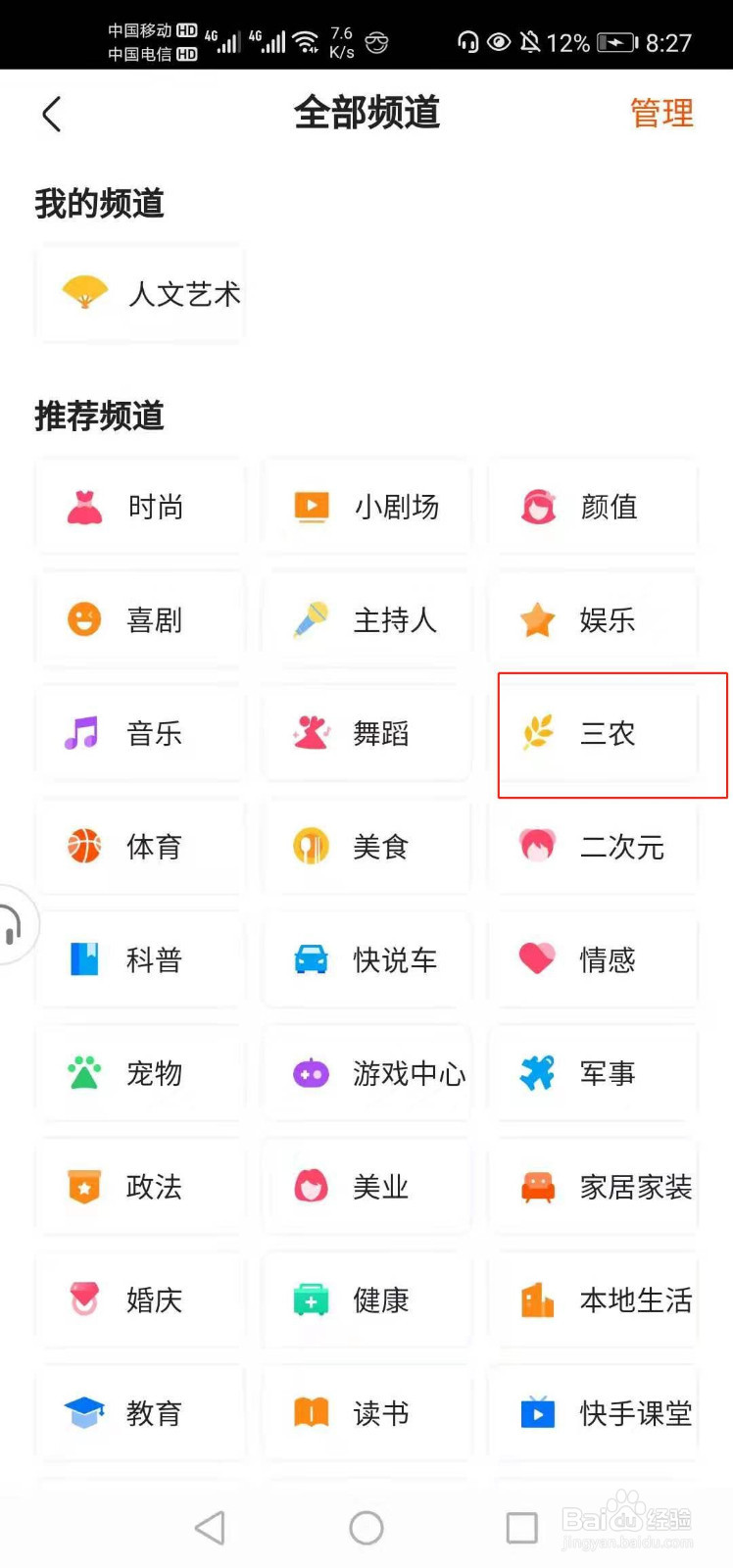Screen dimensions: 733x1568
Task: Select the 家居家装 channel
Action: [593, 1188]
